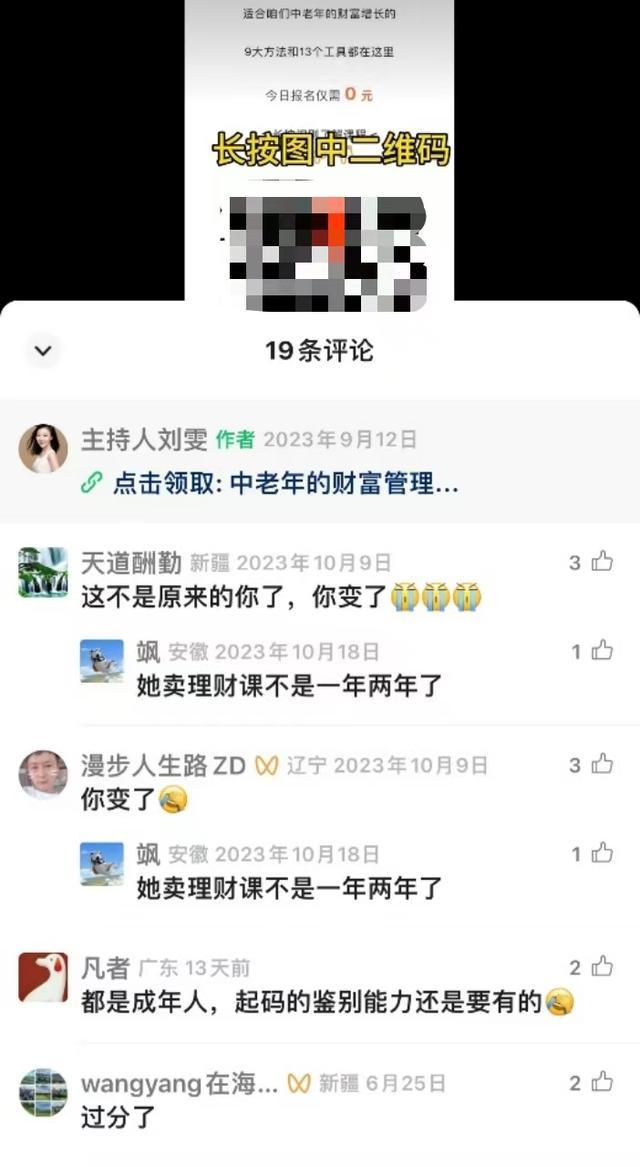Open 凡者's profile avatar
The image size is (640, 1167).
[43, 977]
